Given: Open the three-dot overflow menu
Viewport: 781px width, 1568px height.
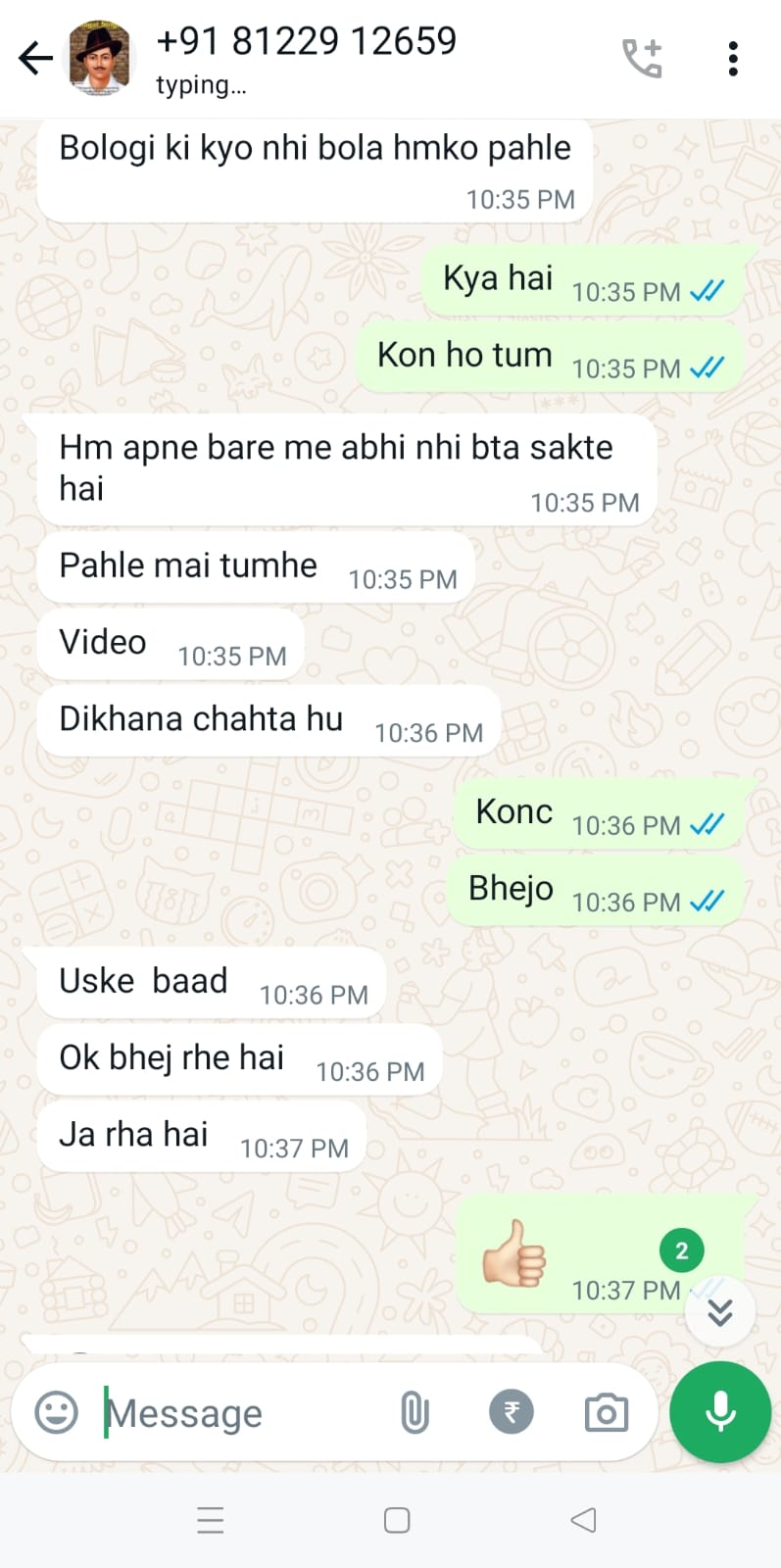Looking at the screenshot, I should coord(733,59).
